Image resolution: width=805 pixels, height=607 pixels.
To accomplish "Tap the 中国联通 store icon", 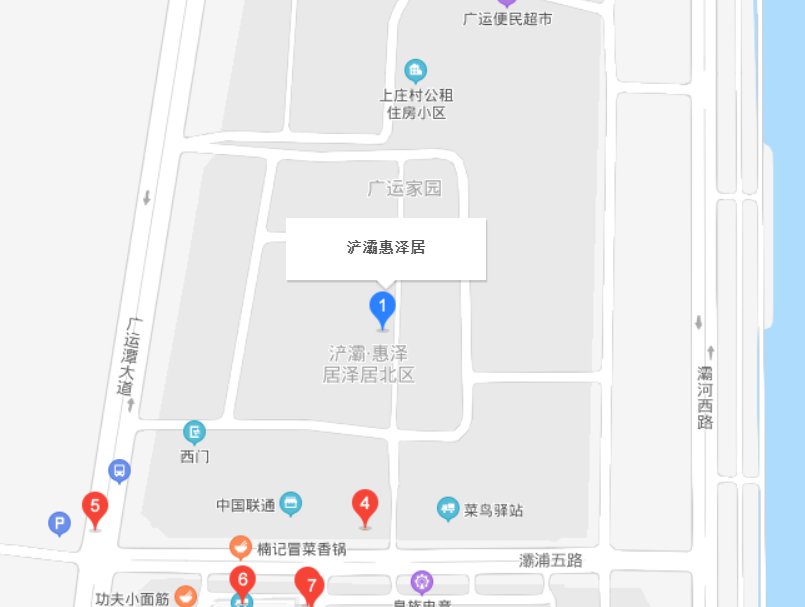I will click(291, 504).
